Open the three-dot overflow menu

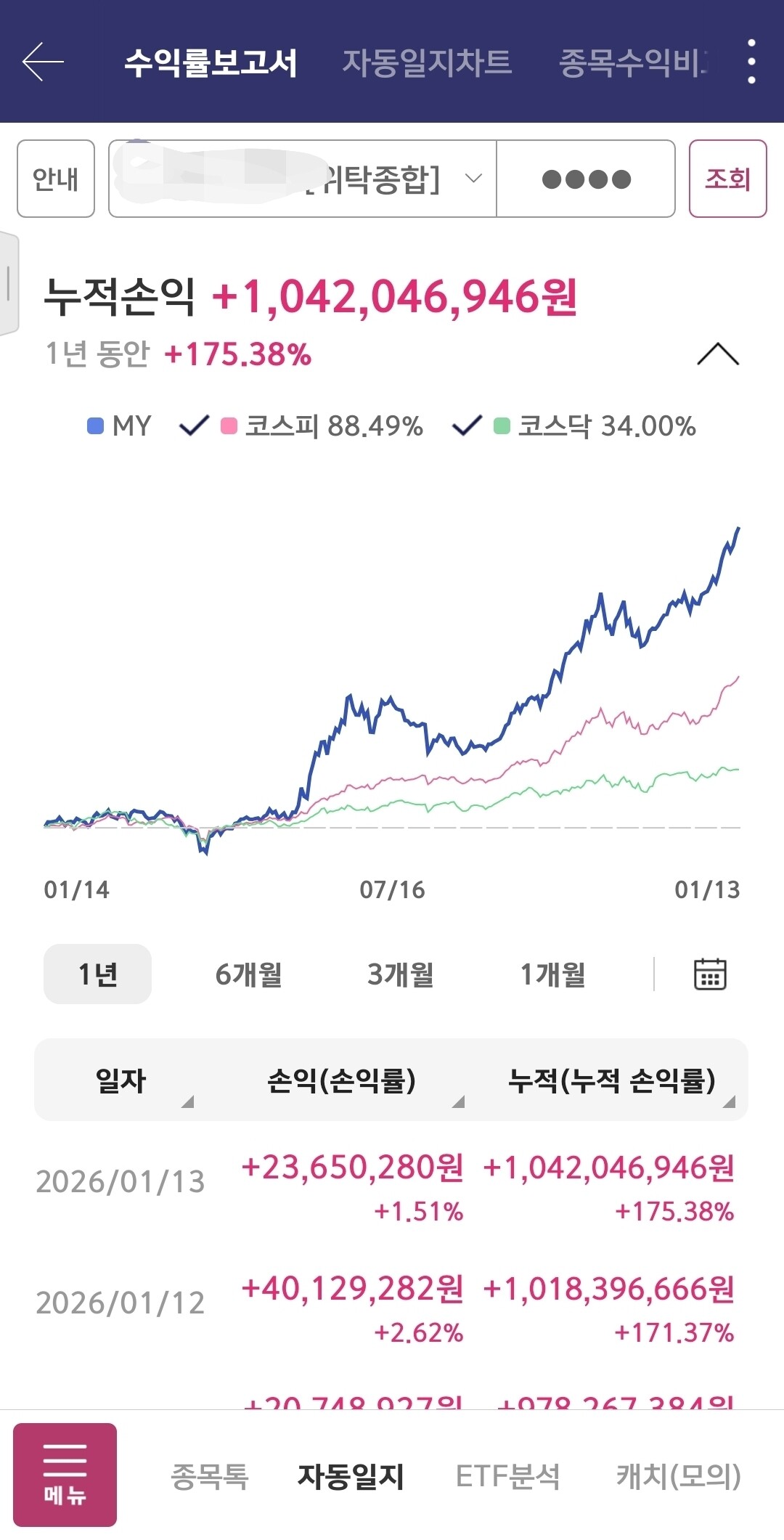[751, 62]
